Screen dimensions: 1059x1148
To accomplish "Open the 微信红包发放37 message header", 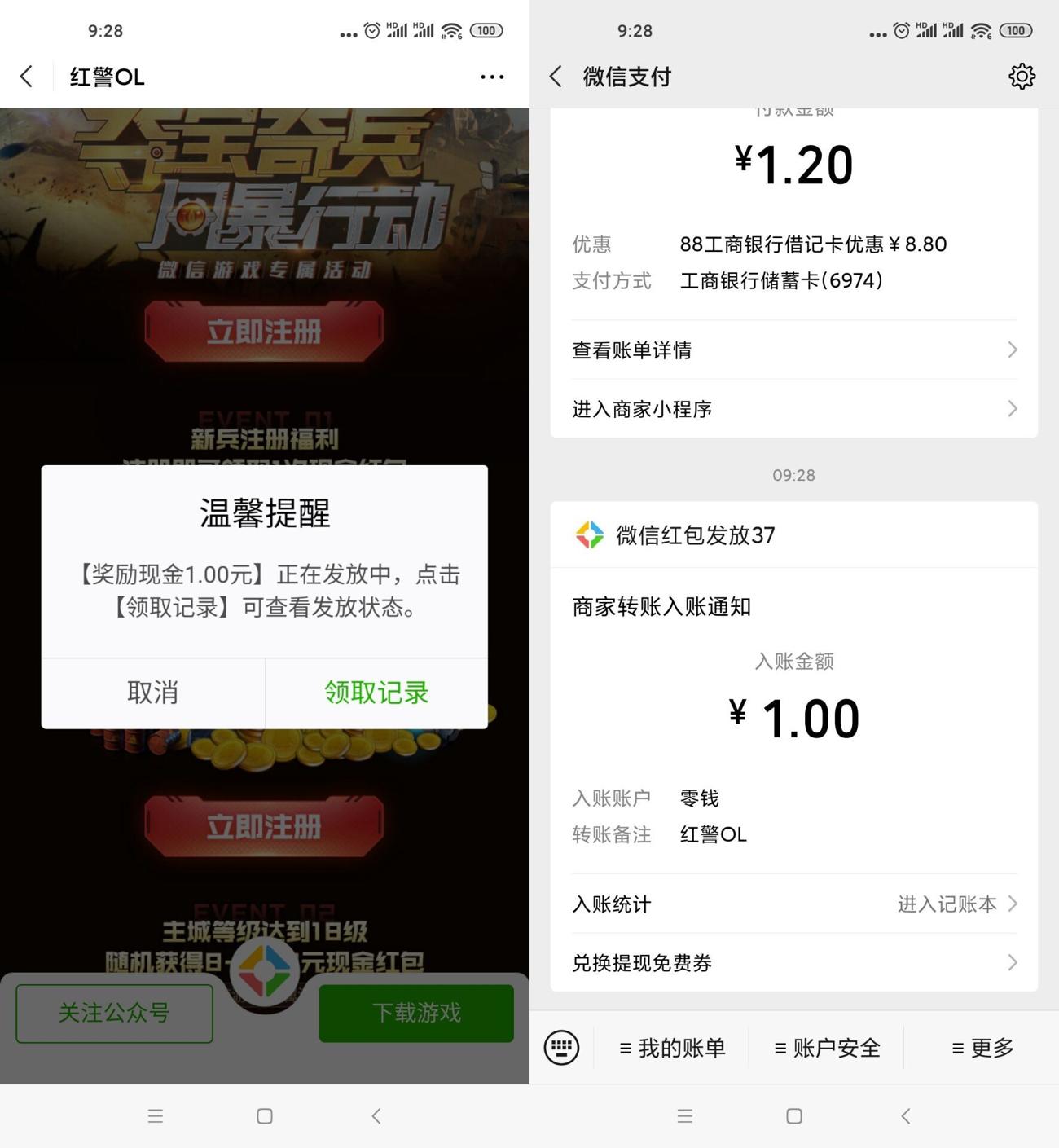I will pos(694,535).
